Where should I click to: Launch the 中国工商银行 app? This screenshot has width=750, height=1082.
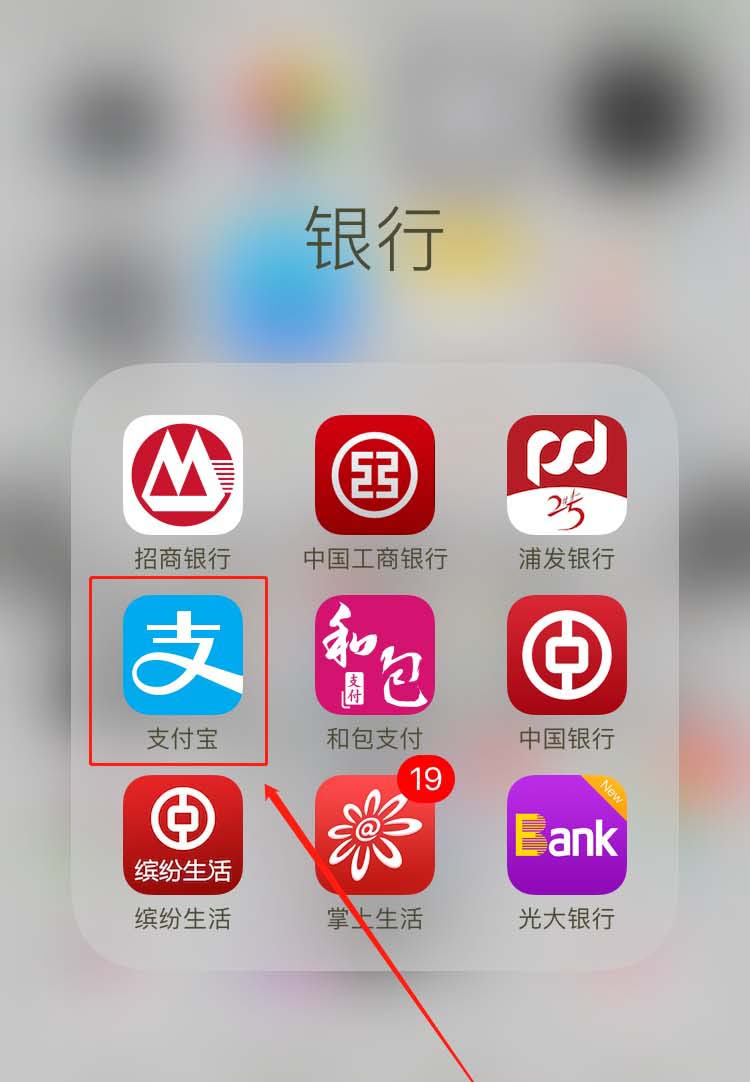[375, 475]
